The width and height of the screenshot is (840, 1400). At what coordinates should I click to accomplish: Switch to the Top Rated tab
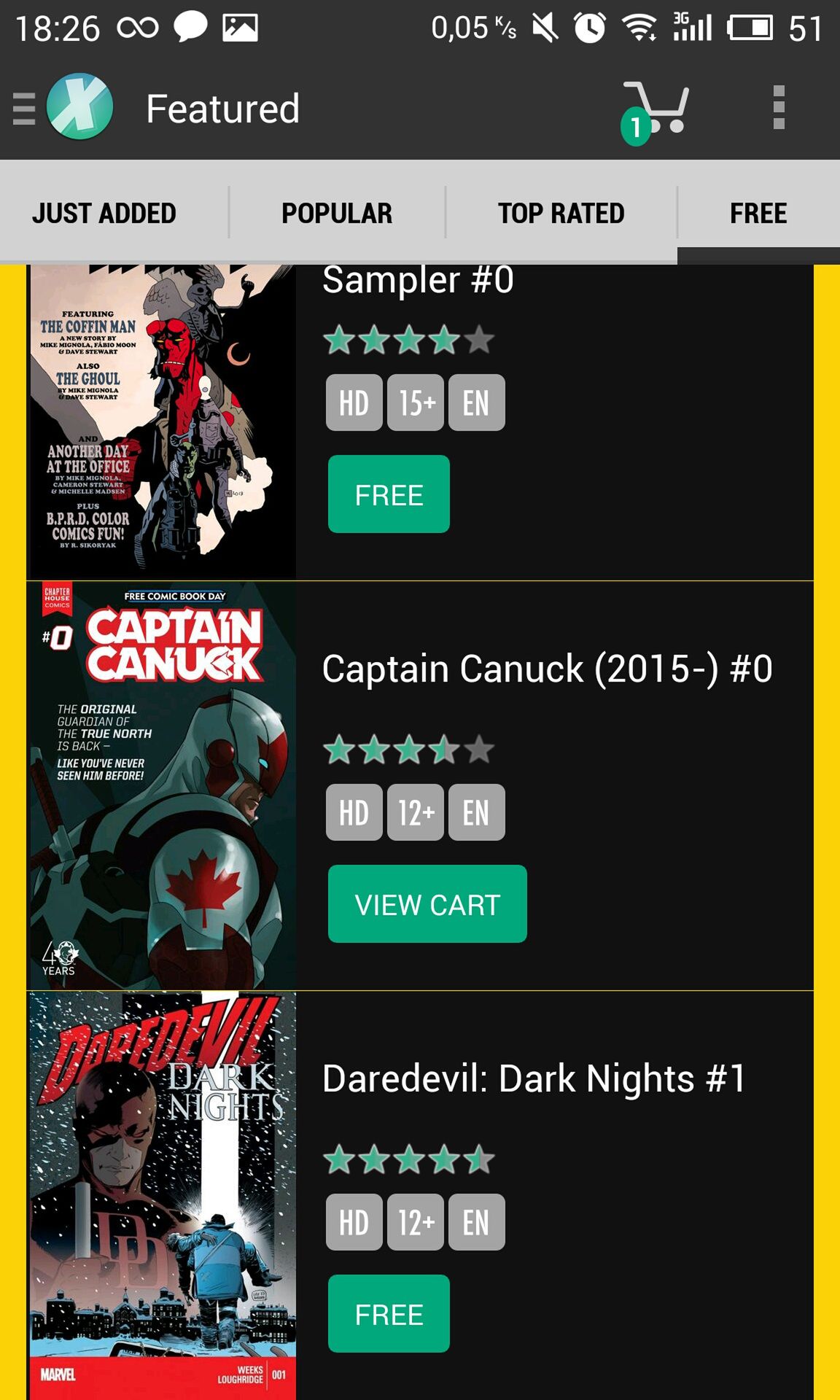561,213
